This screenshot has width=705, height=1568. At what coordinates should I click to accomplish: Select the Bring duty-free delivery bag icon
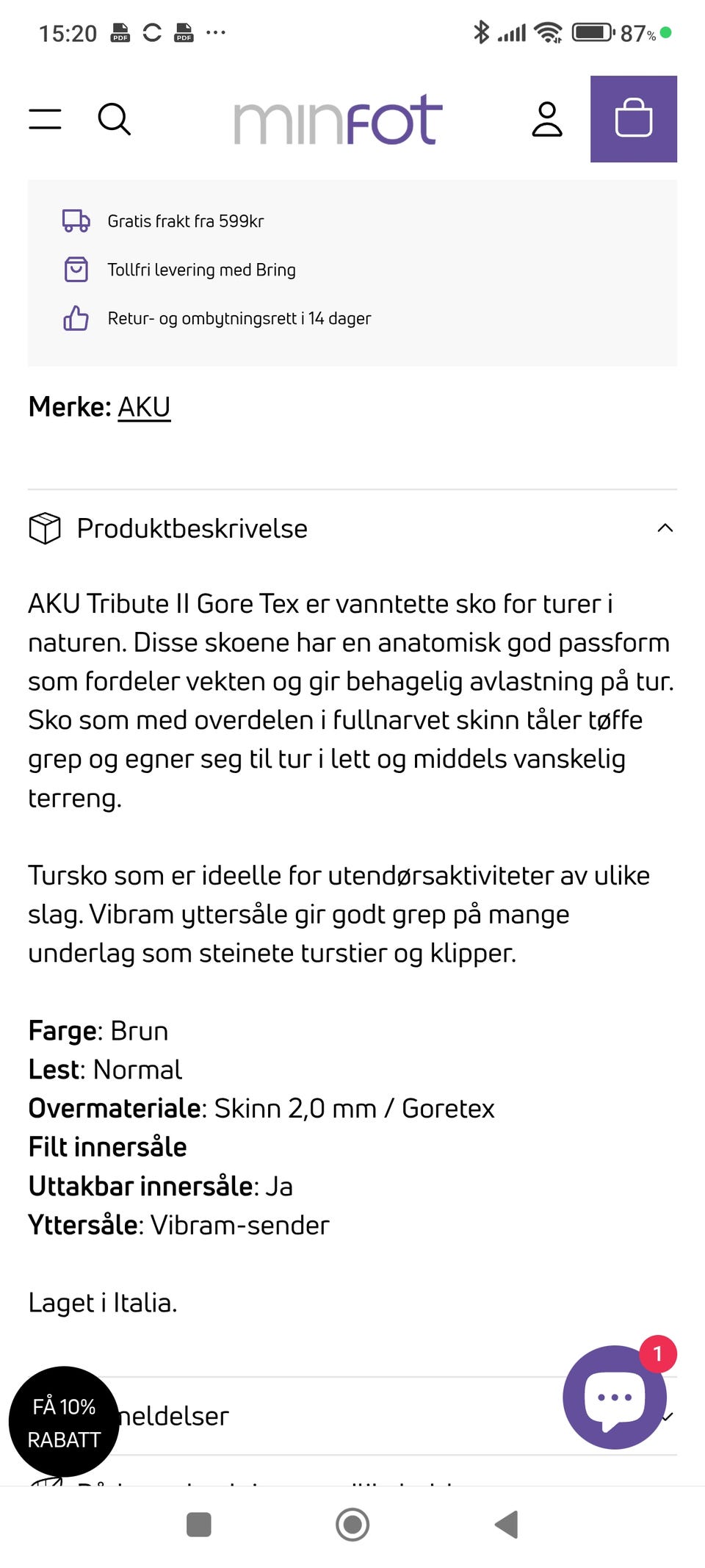[76, 270]
